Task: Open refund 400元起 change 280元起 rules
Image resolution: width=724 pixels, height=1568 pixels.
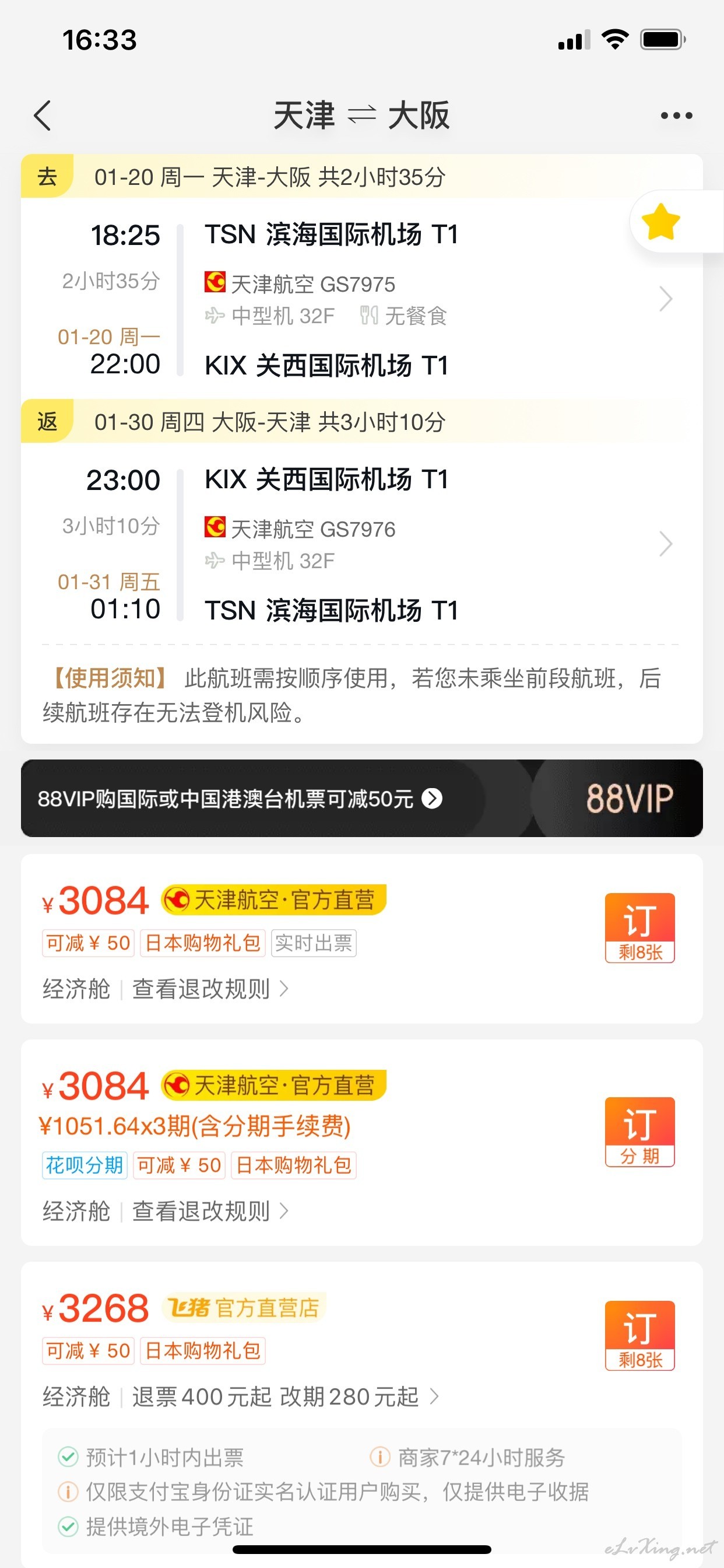Action: point(284,1396)
